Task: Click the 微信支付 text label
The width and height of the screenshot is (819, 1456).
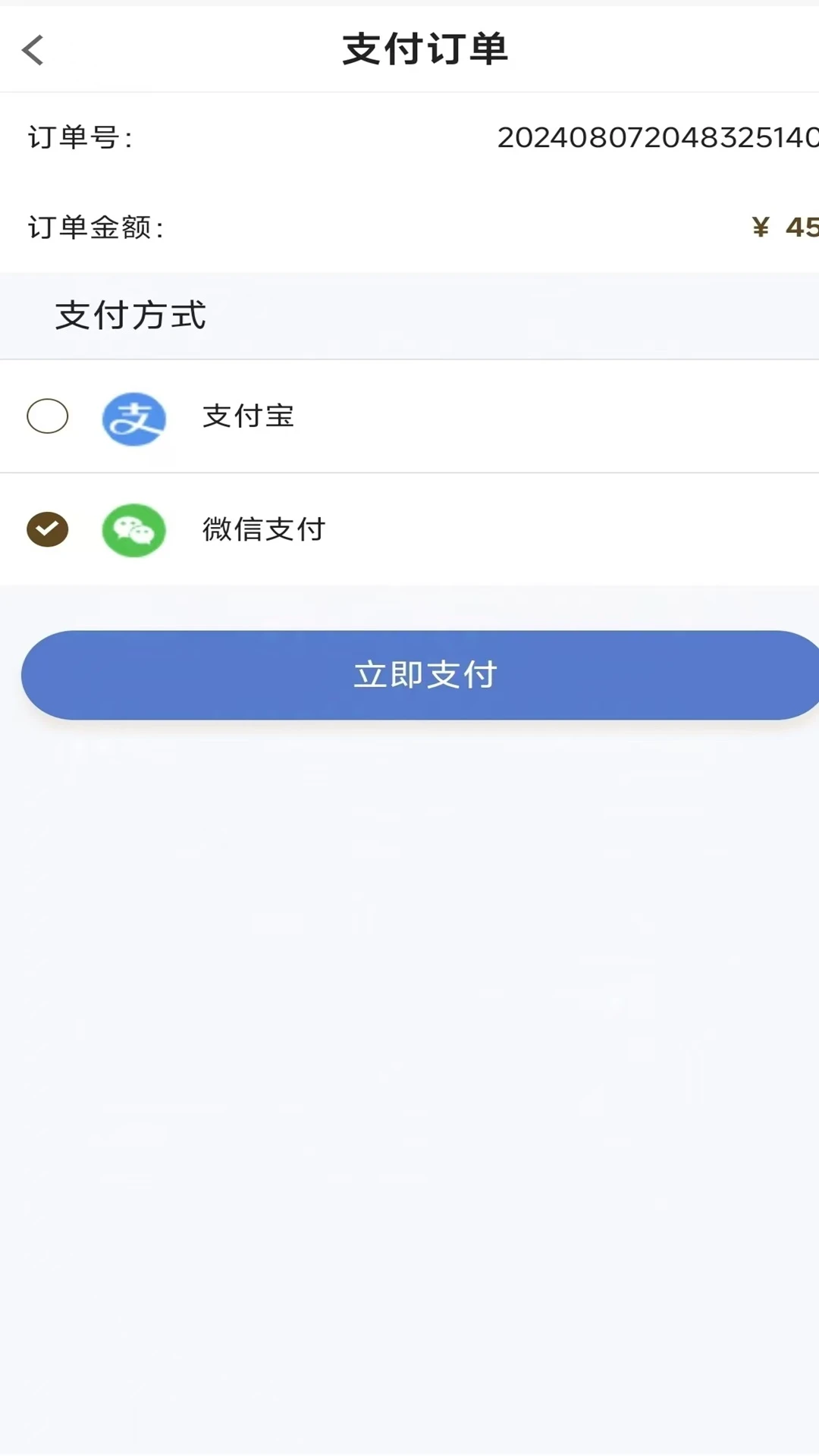Action: point(265,530)
